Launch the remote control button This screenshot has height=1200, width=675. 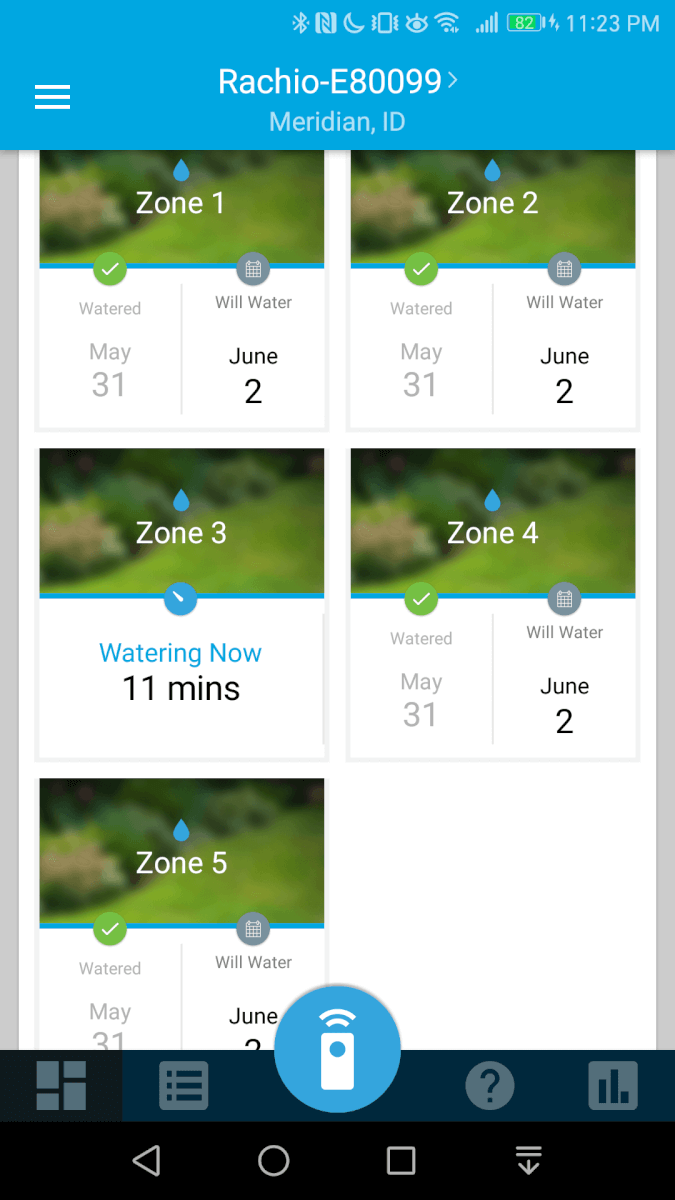point(337,1049)
